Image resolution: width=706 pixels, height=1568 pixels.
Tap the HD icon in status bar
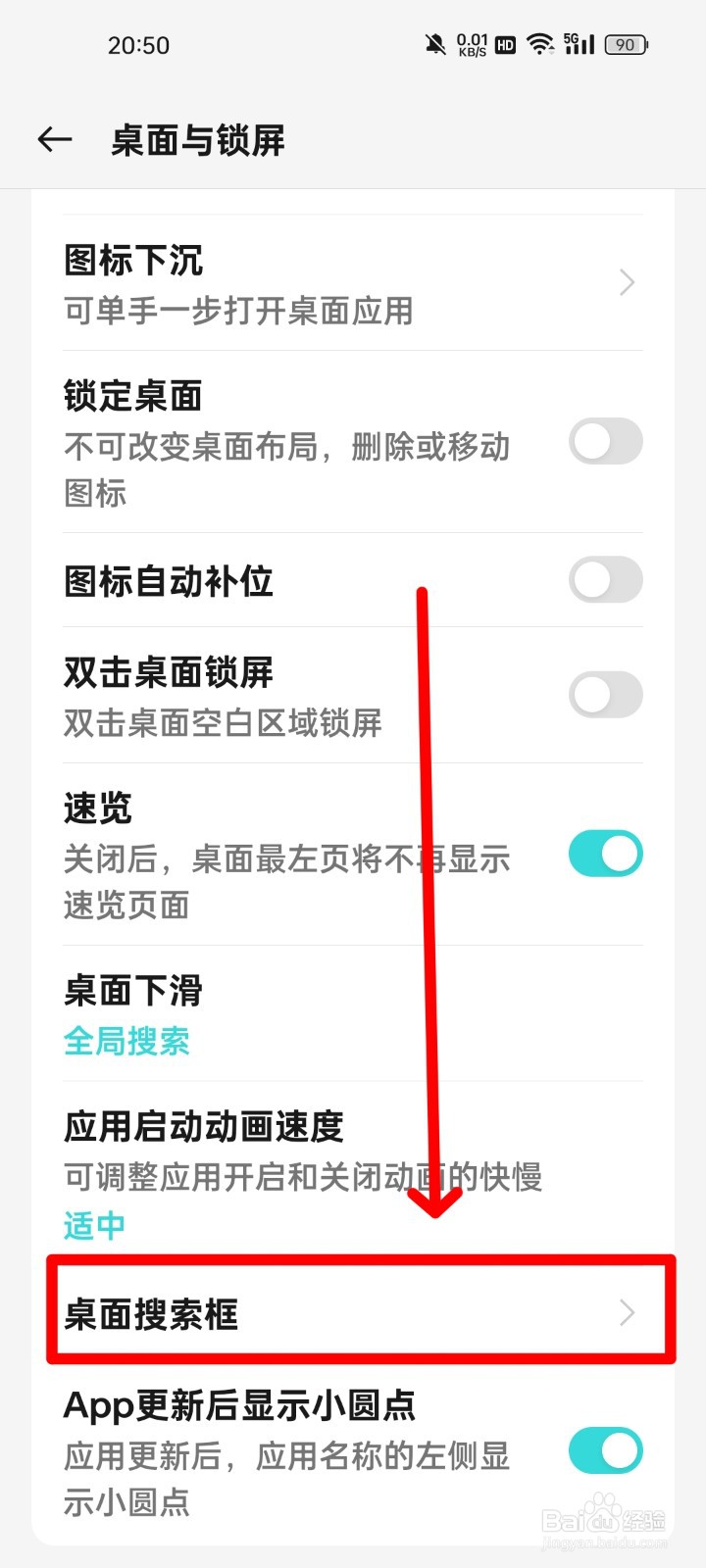click(505, 45)
